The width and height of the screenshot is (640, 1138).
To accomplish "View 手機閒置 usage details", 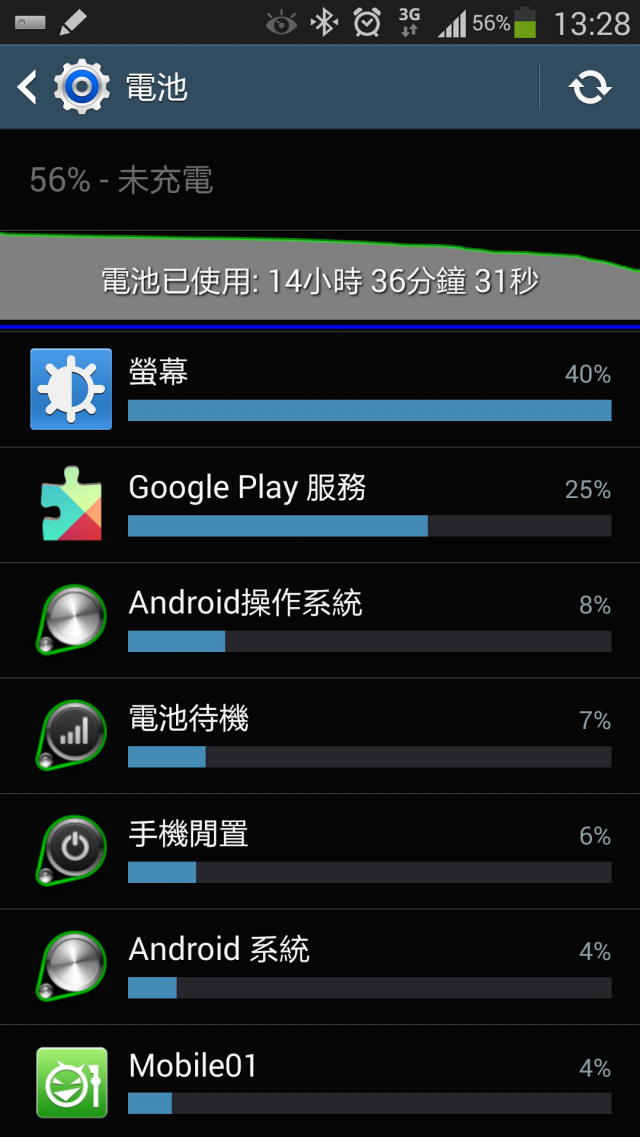I will [320, 851].
